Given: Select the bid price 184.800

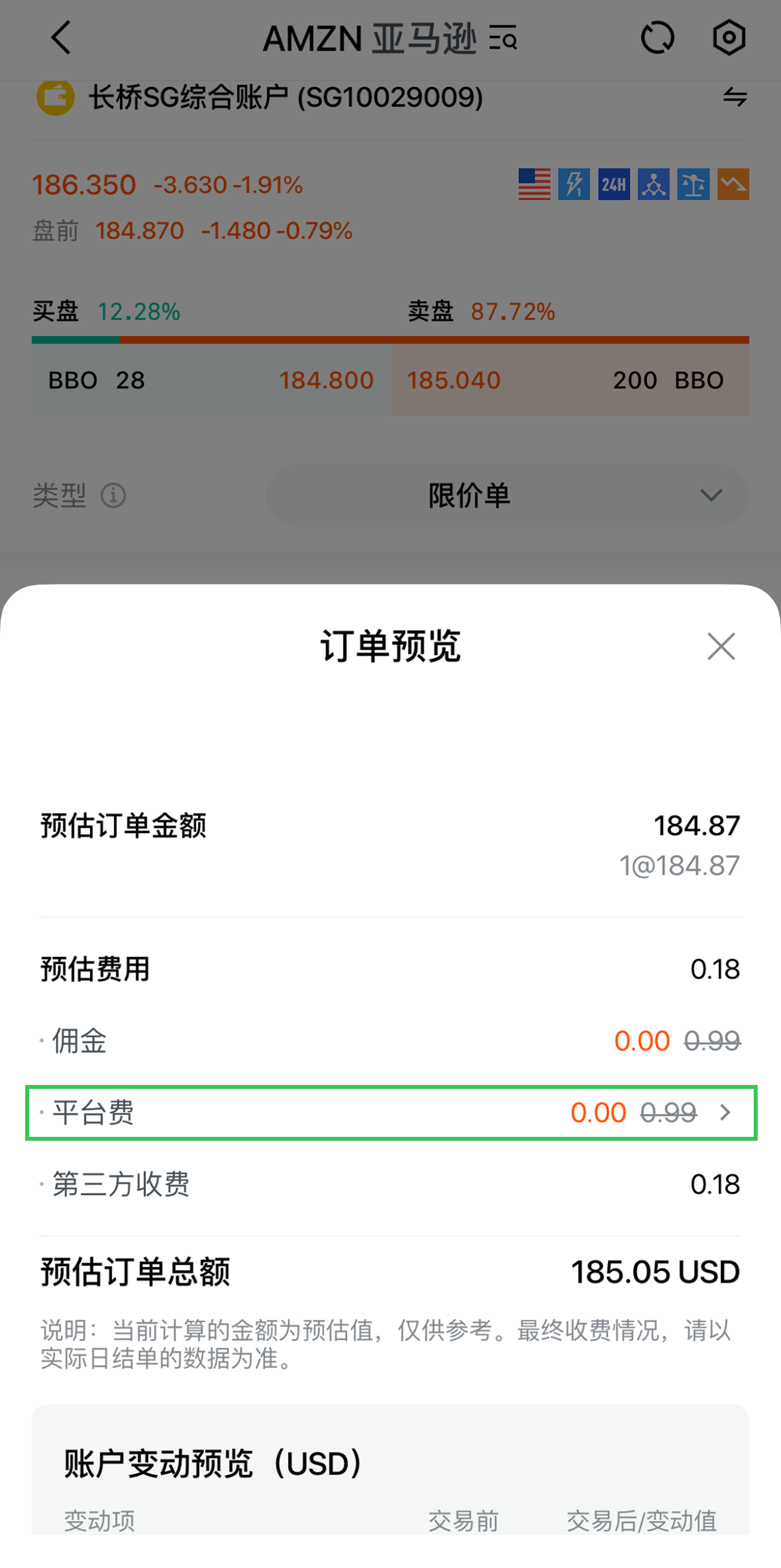Looking at the screenshot, I should (326, 380).
